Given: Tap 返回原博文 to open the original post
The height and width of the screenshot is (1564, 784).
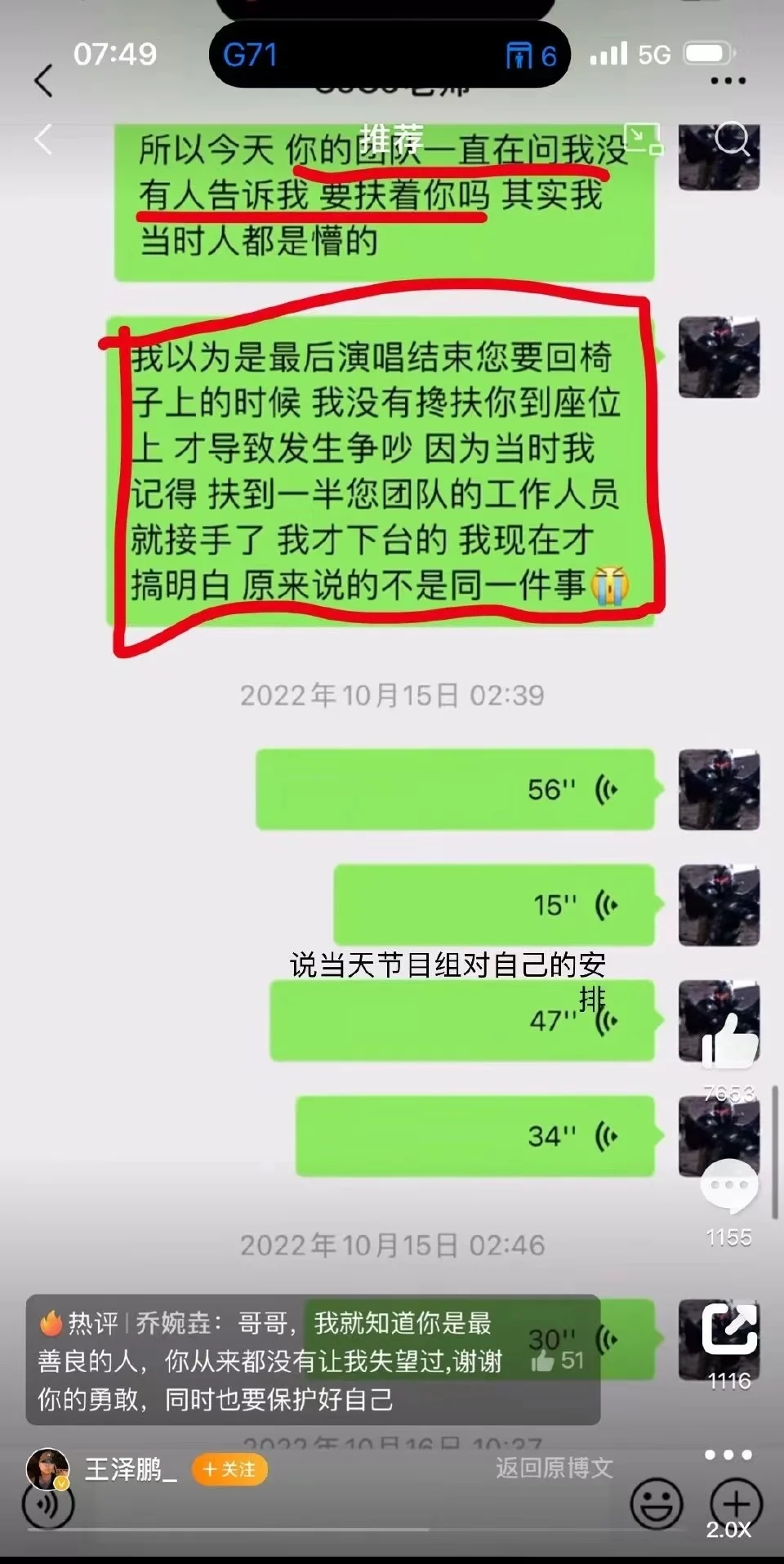Looking at the screenshot, I should pos(554,1468).
